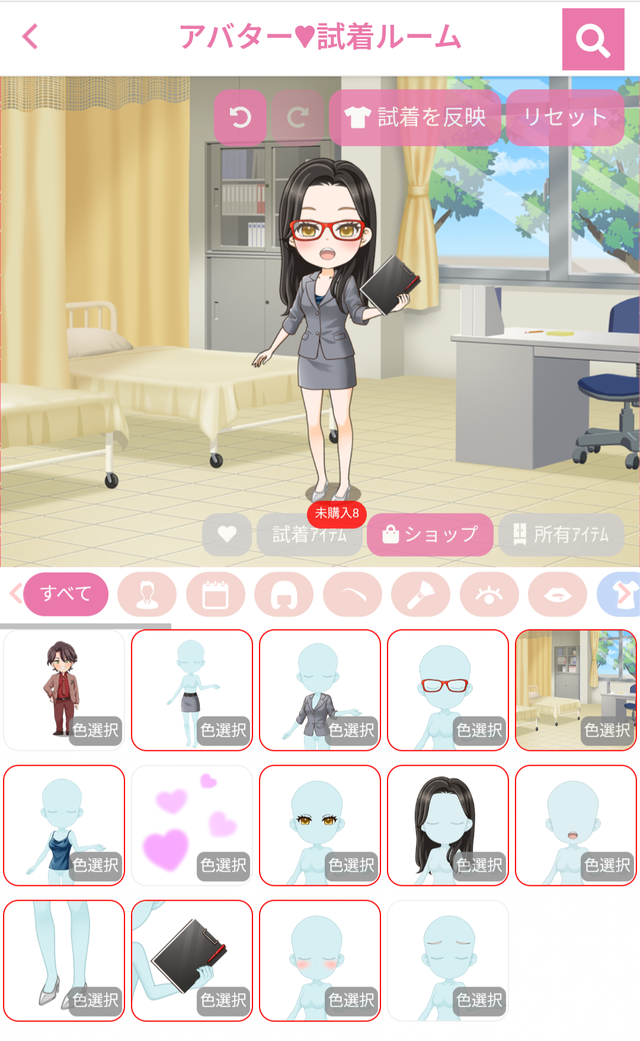Select the long black hair item

(x=448, y=826)
